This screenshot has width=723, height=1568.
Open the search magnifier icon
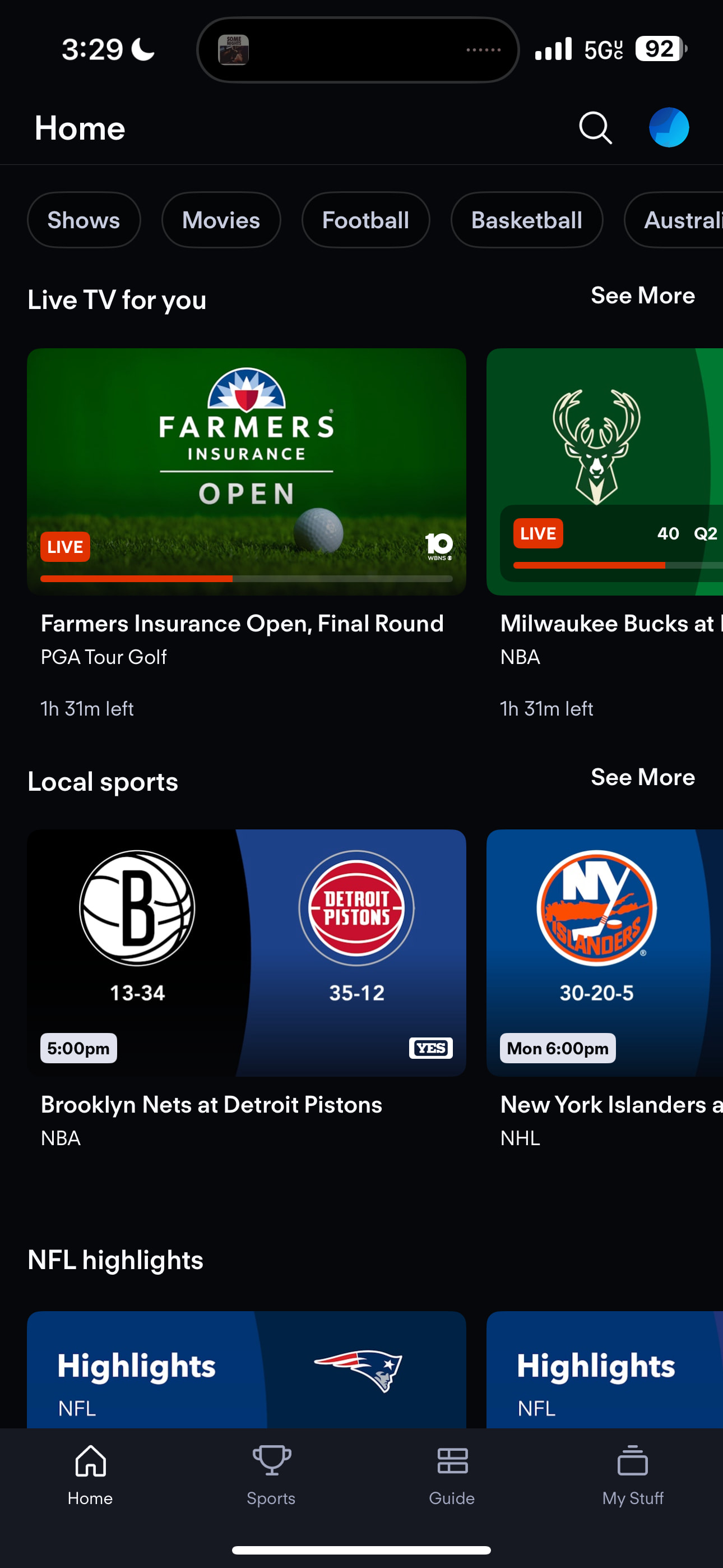coord(595,128)
